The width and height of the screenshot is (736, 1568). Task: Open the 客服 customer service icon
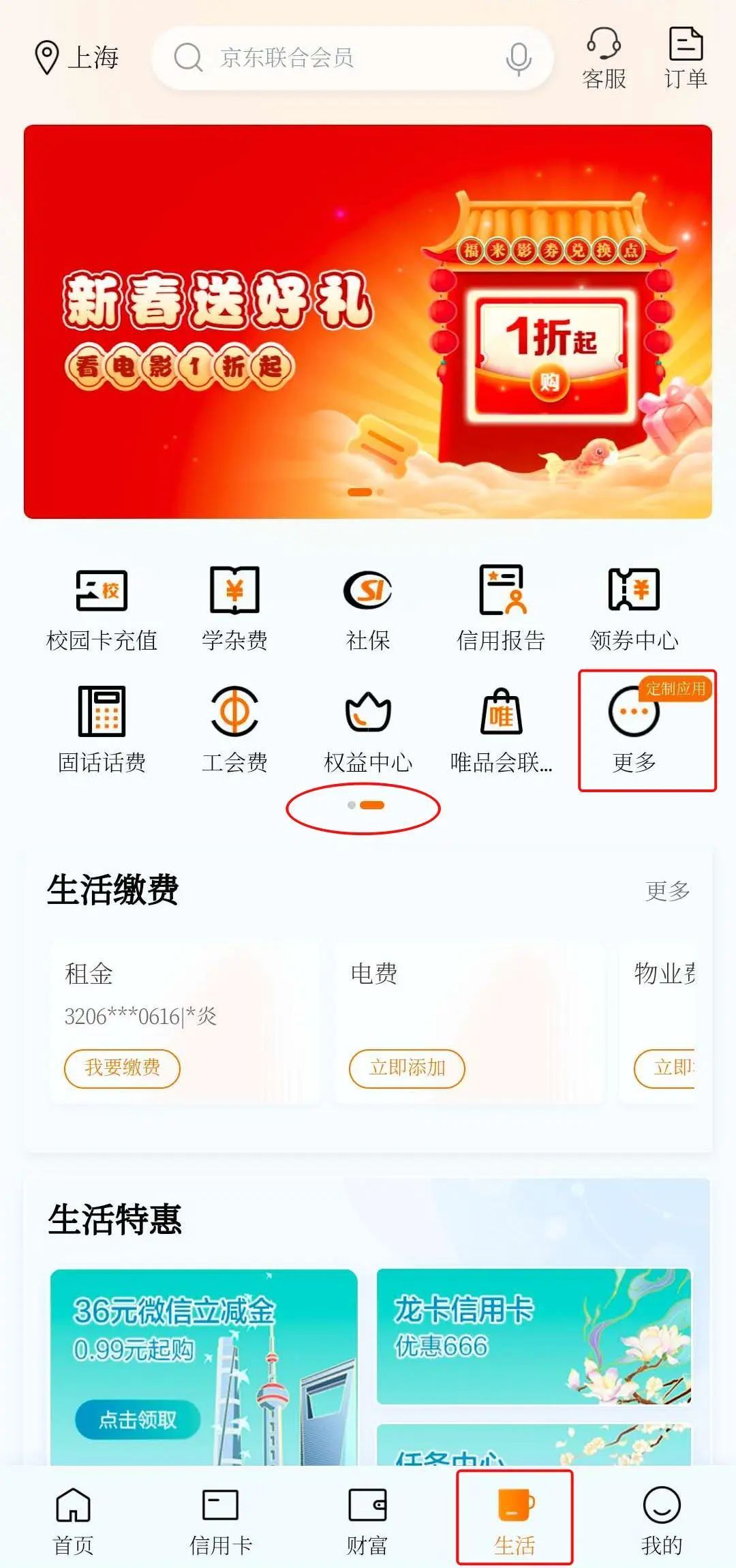click(x=604, y=59)
